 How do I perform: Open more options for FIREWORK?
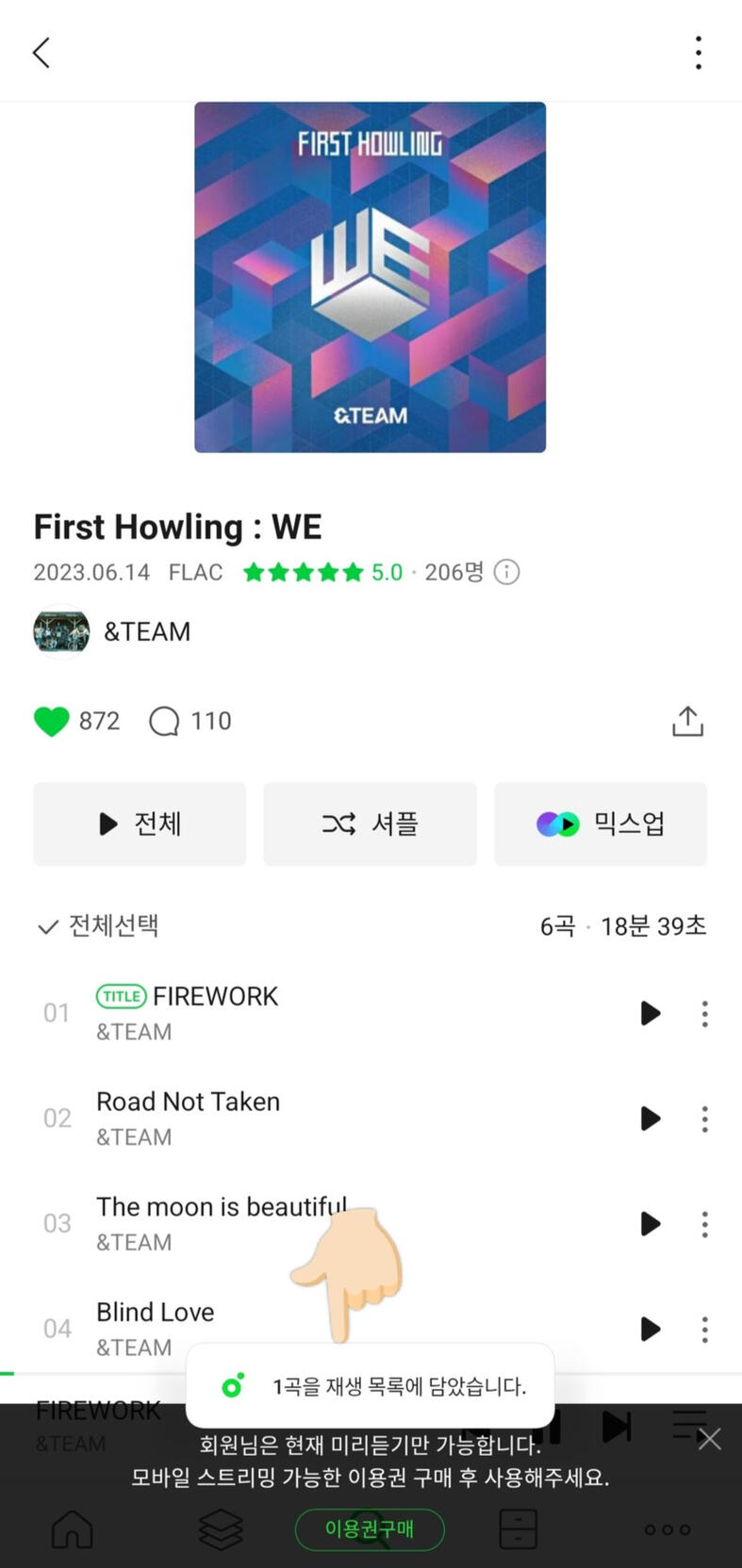704,1013
